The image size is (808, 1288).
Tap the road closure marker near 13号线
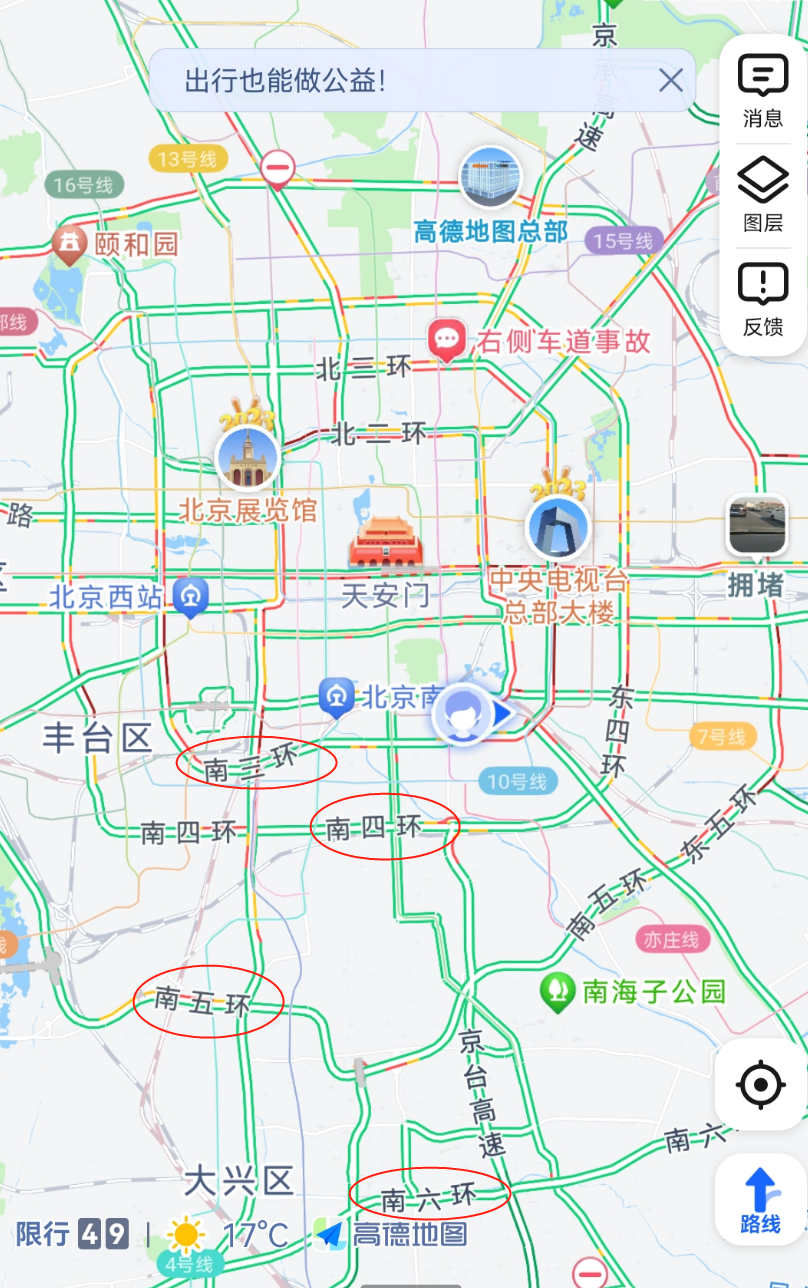[277, 168]
